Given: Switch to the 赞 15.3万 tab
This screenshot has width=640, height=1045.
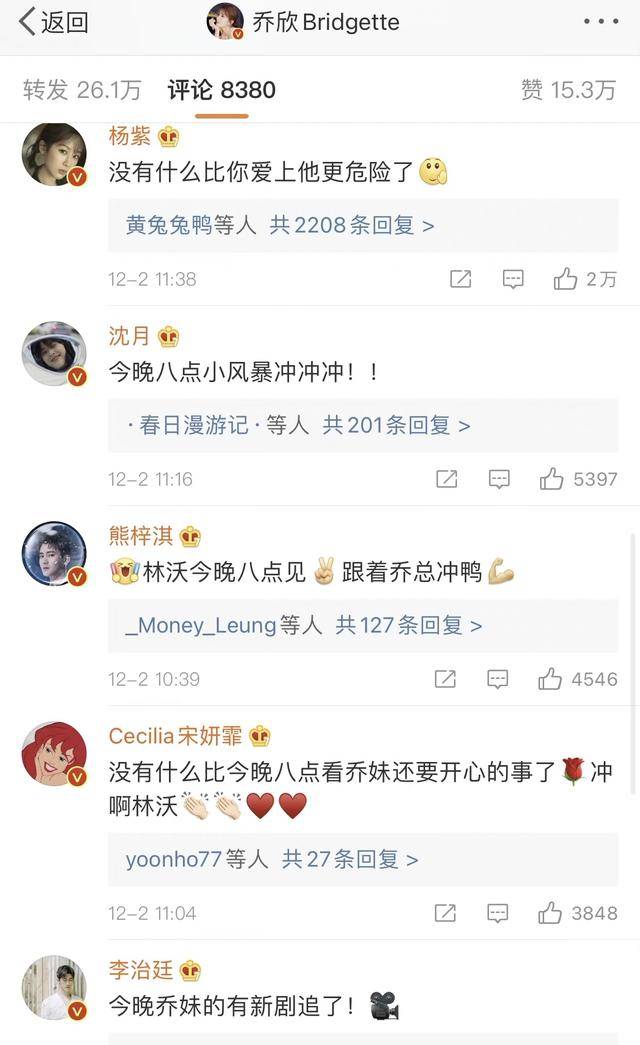Looking at the screenshot, I should point(568,90).
